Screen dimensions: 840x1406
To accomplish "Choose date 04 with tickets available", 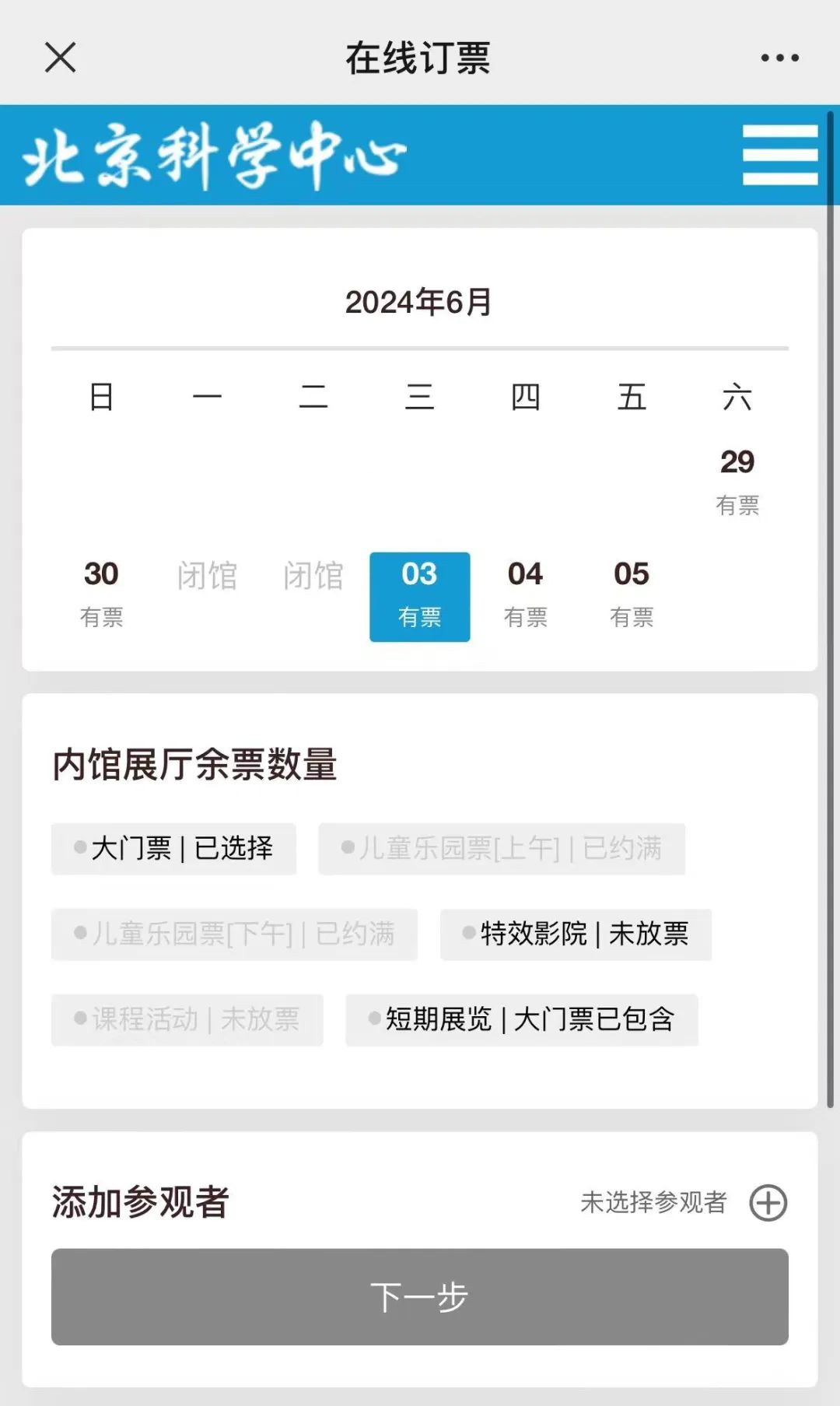I will coord(526,595).
